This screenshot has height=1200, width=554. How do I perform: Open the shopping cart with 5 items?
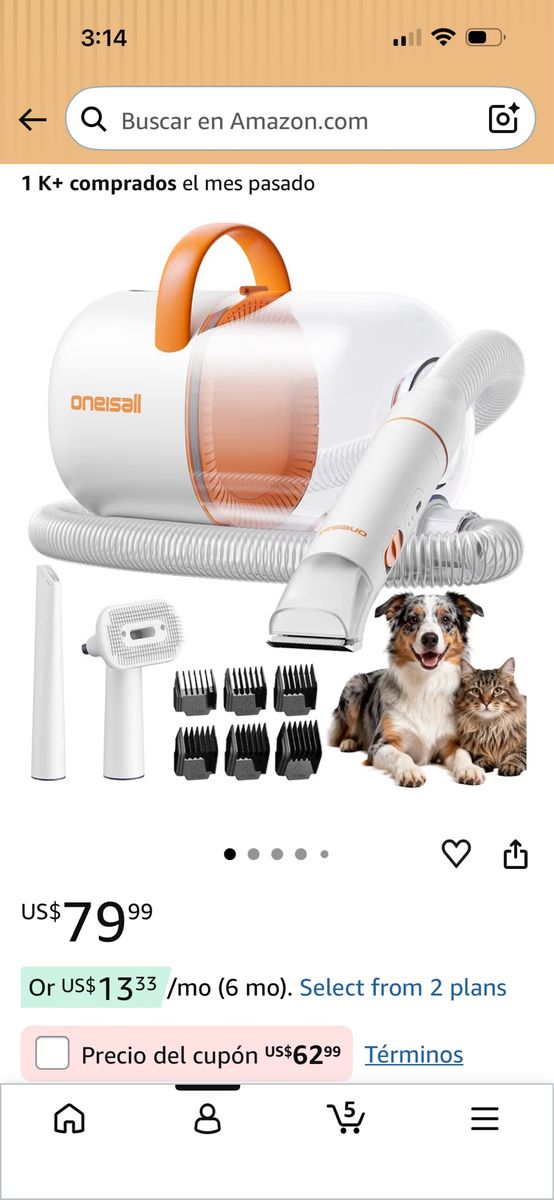click(346, 1117)
